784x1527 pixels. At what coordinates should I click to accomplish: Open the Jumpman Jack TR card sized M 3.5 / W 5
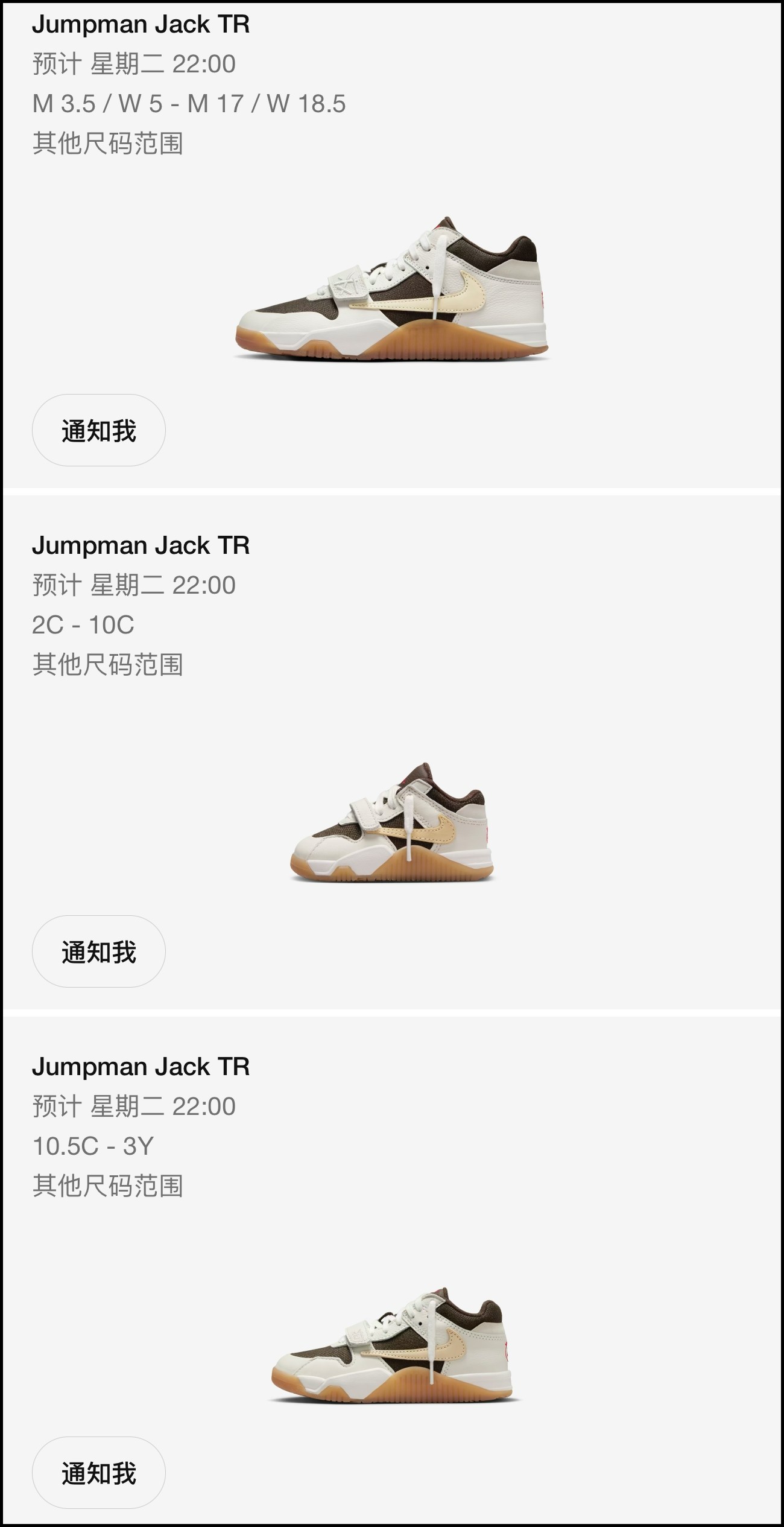[x=392, y=290]
